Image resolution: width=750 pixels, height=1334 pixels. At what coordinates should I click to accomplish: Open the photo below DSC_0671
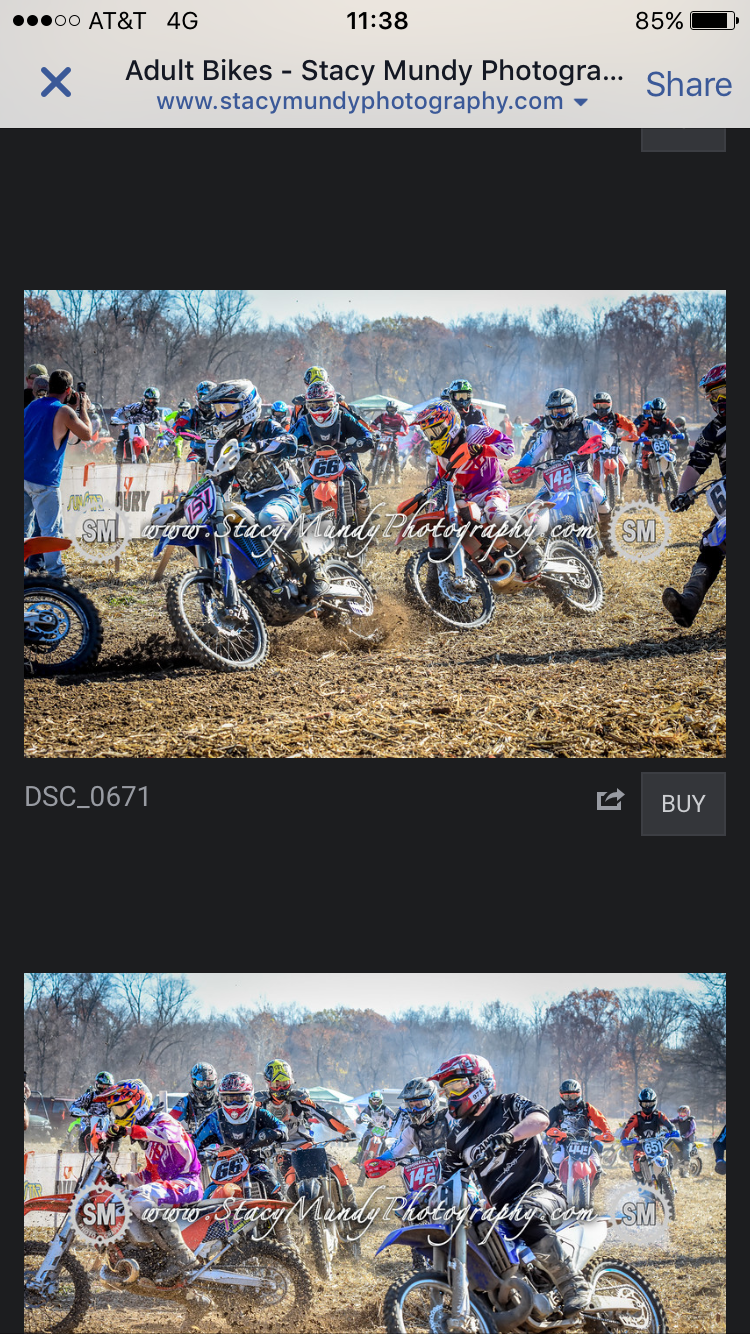(x=375, y=1153)
